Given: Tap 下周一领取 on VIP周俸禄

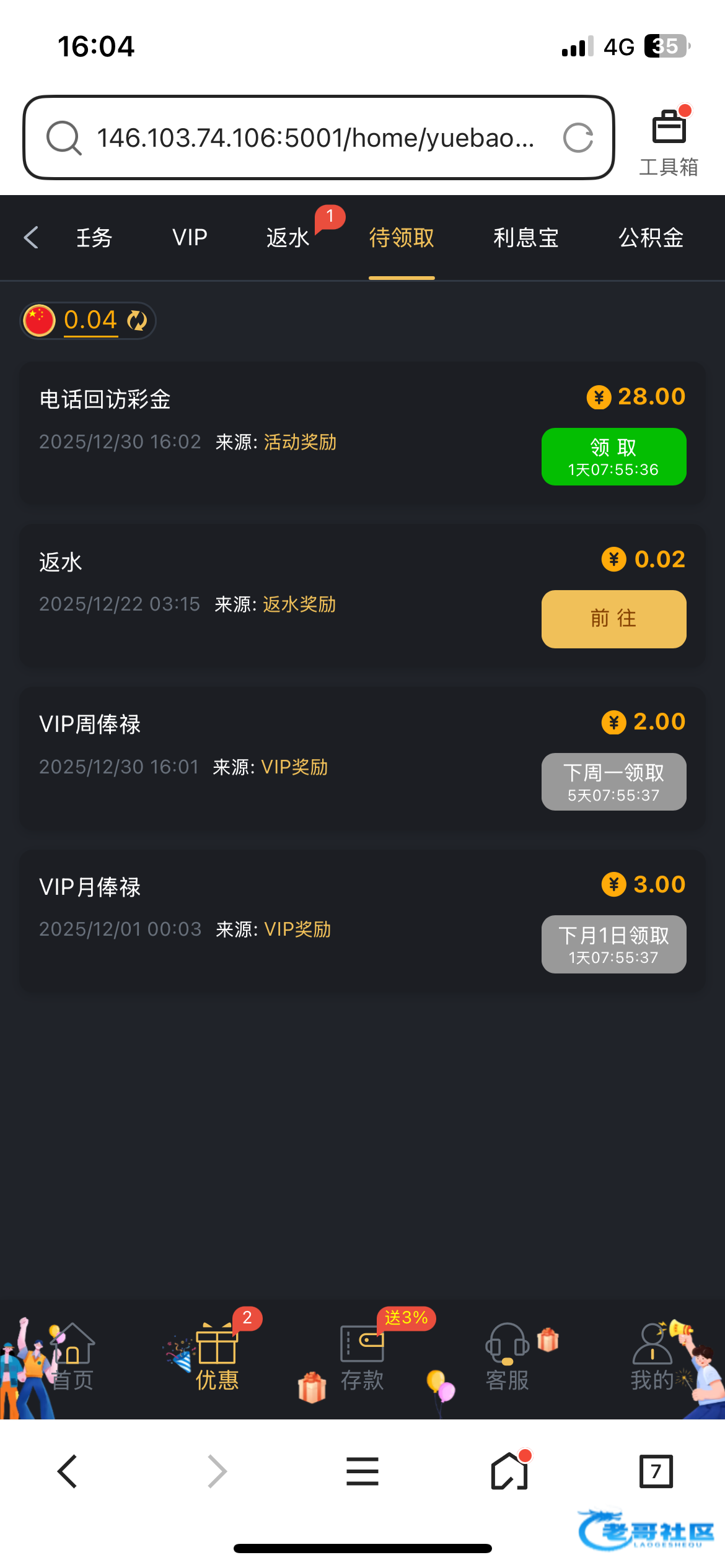Looking at the screenshot, I should [x=613, y=782].
